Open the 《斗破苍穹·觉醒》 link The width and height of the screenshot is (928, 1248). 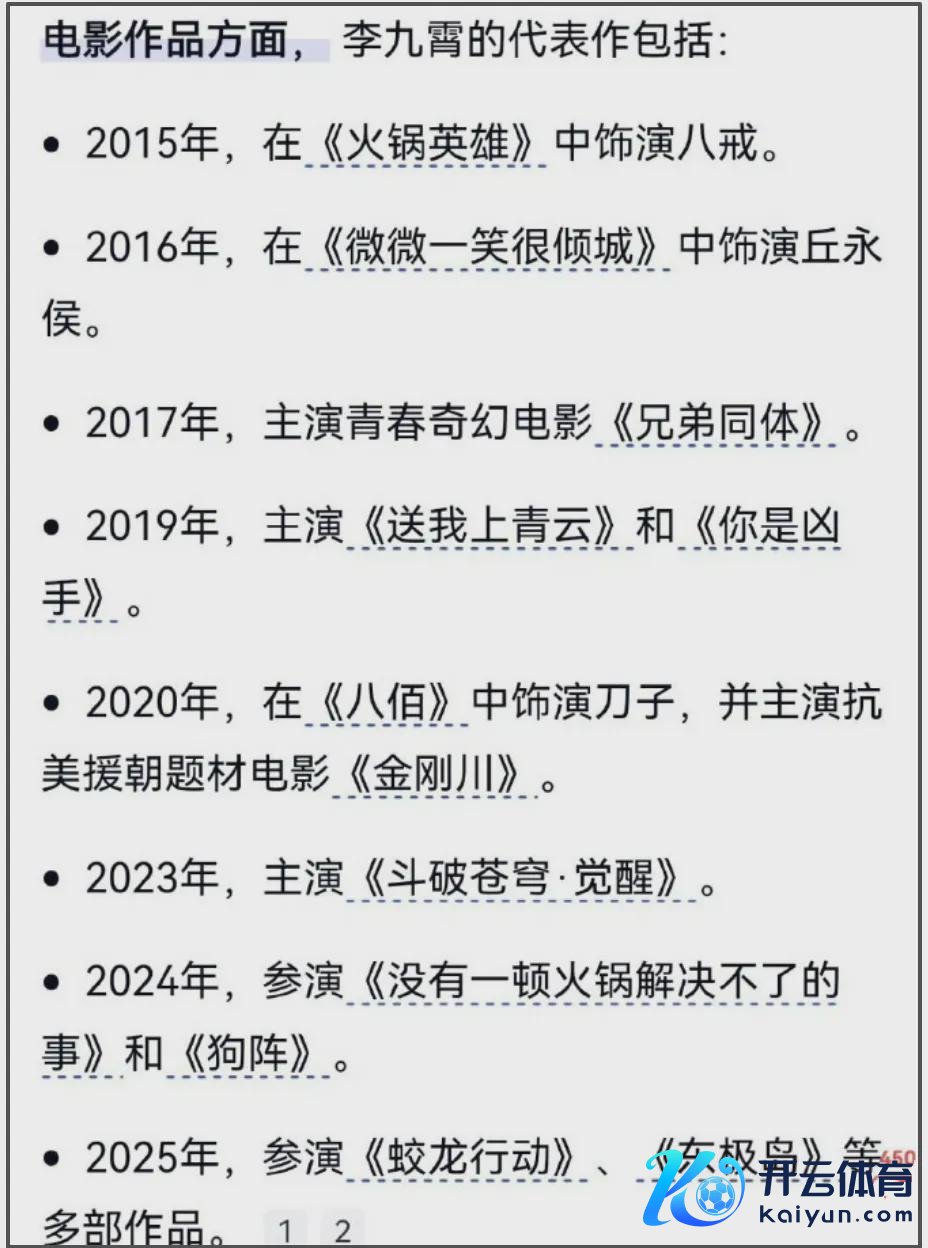pyautogui.click(x=520, y=880)
